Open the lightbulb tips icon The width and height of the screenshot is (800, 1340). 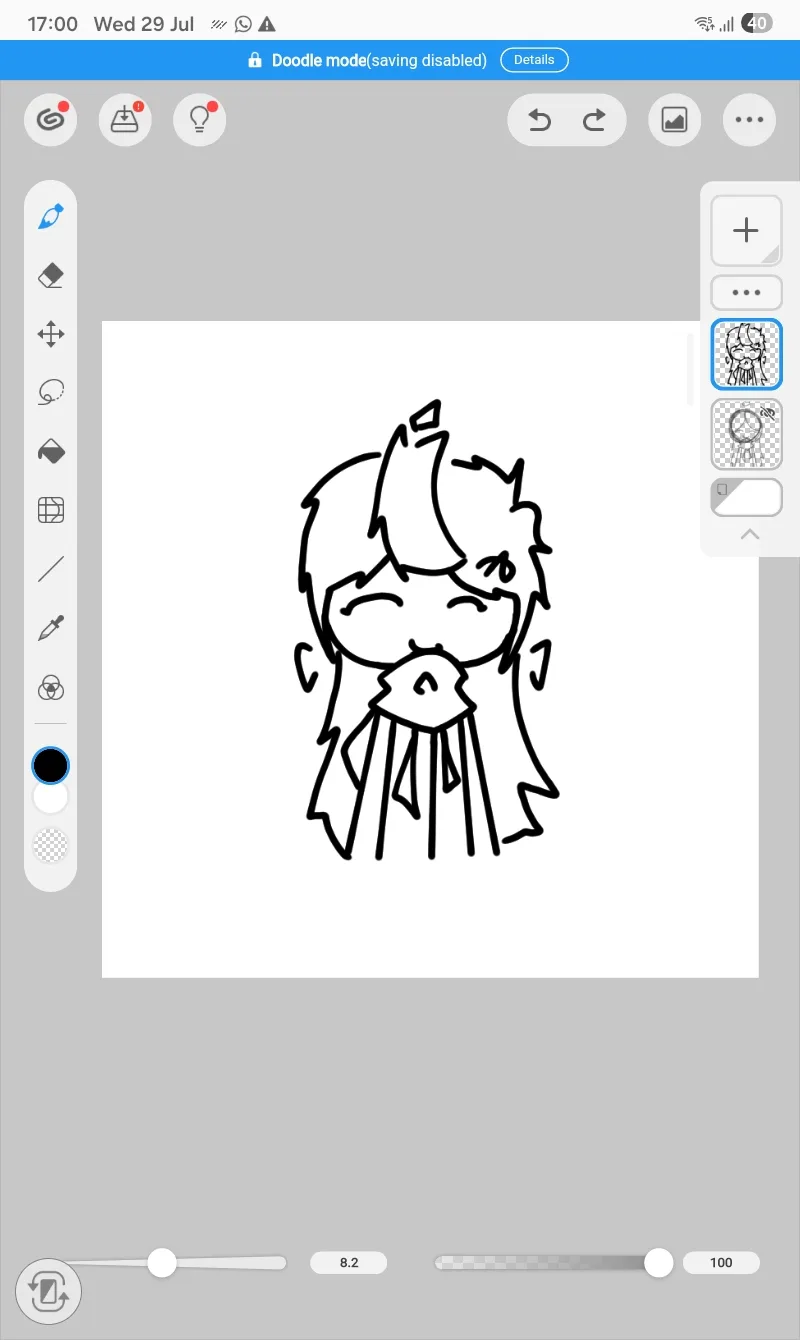[200, 120]
